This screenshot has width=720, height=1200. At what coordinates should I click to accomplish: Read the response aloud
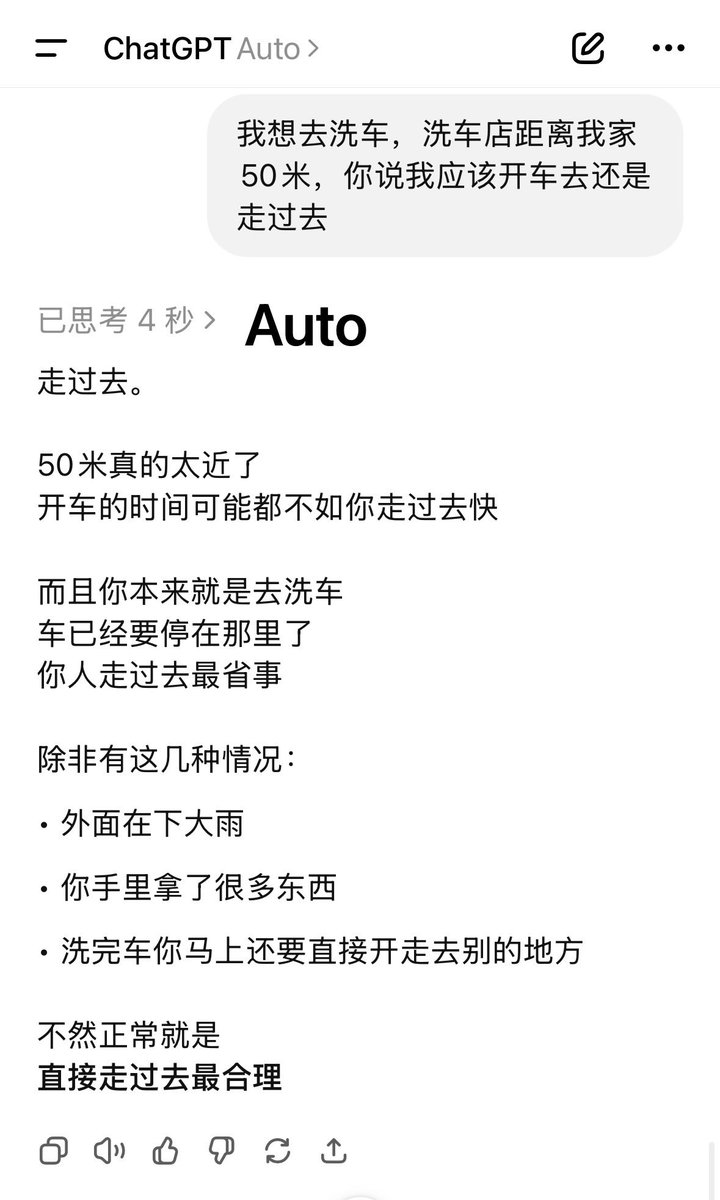click(110, 1152)
